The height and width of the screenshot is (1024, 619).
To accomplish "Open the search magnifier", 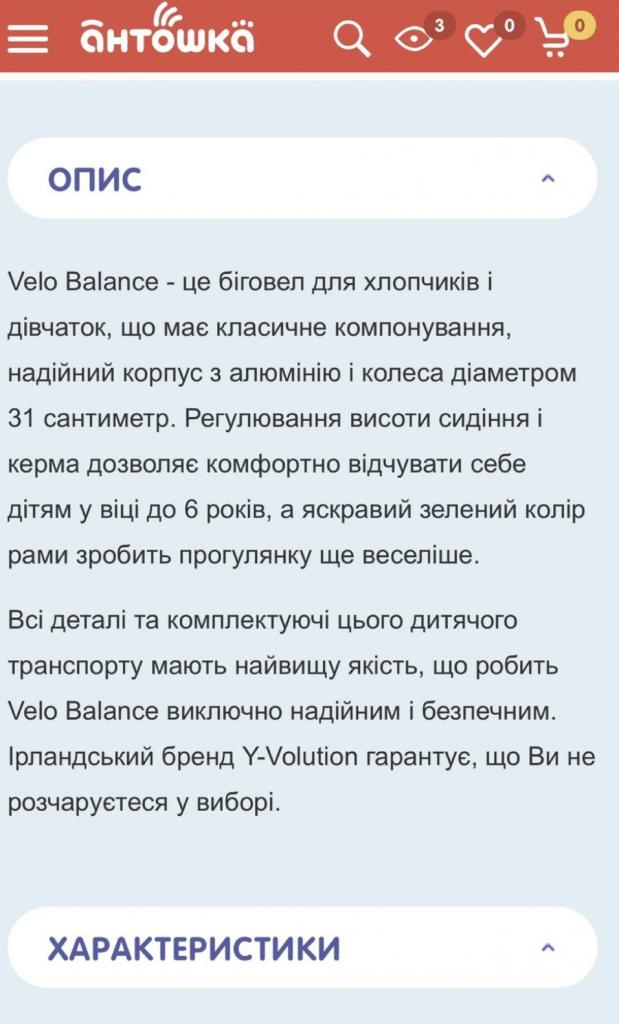I will coord(352,39).
